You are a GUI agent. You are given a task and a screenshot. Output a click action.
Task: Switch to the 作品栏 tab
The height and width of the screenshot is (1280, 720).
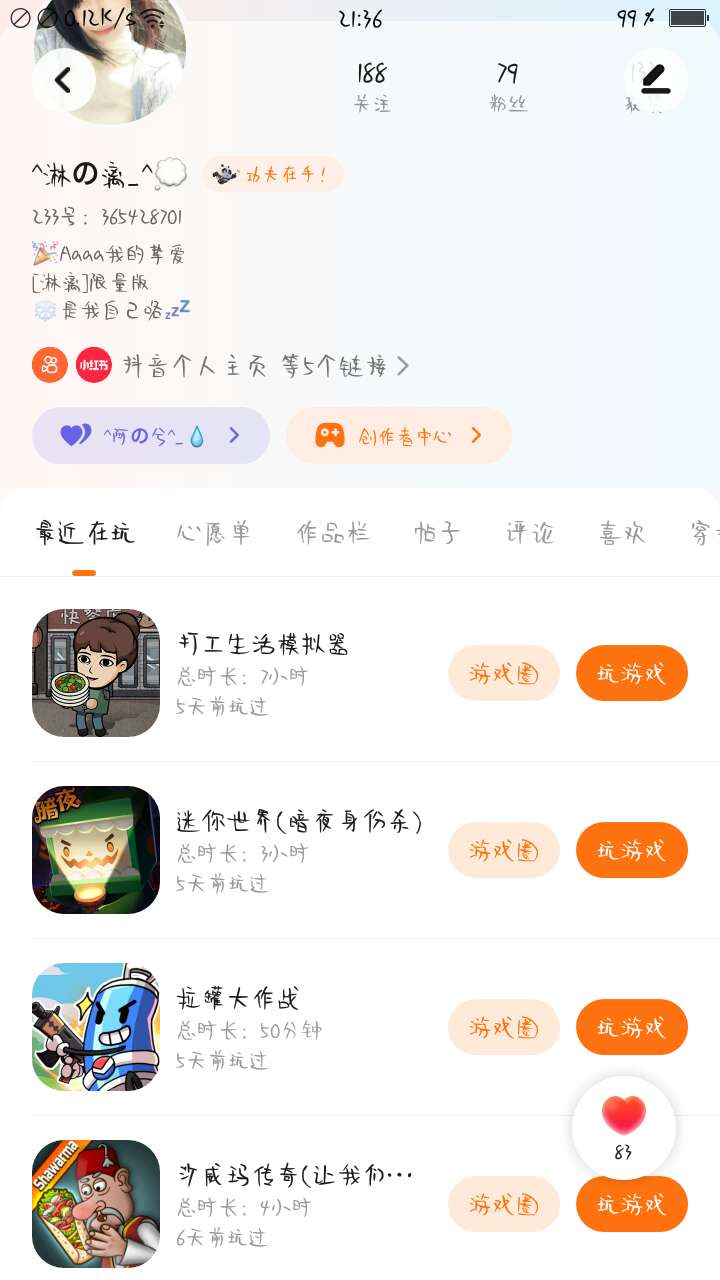pyautogui.click(x=333, y=533)
